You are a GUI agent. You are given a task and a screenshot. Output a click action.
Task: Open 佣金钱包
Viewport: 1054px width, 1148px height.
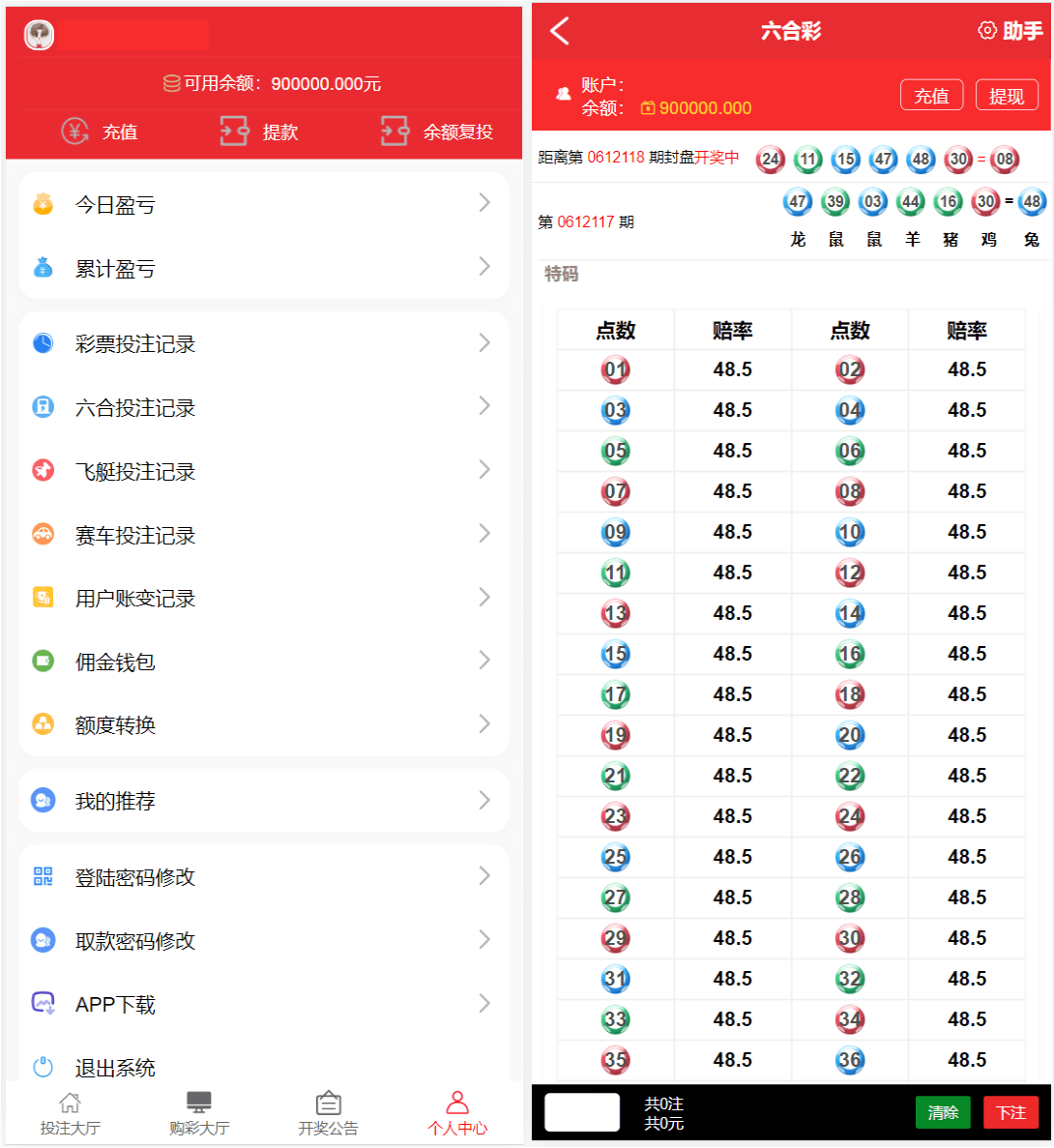(x=263, y=662)
